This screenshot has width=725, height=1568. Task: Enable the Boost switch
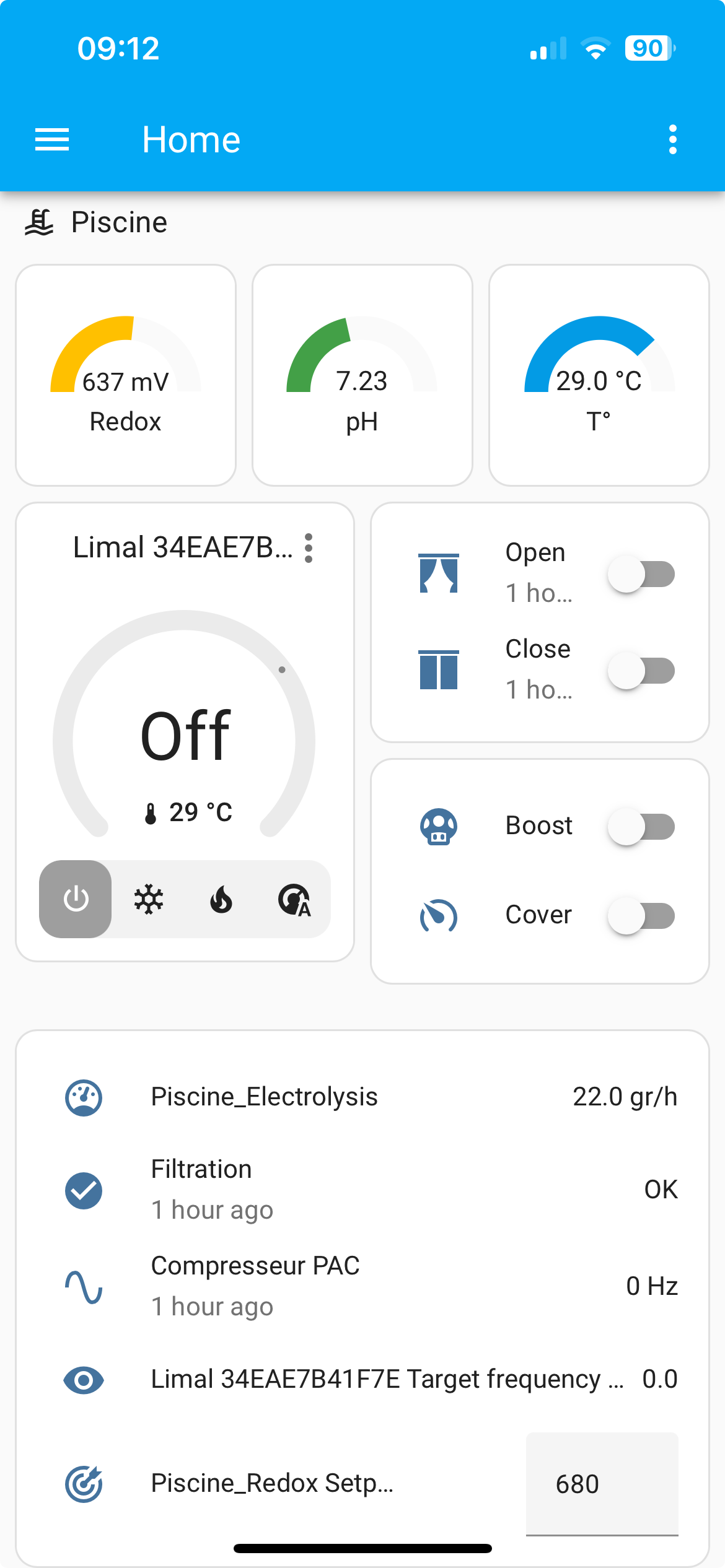click(641, 827)
